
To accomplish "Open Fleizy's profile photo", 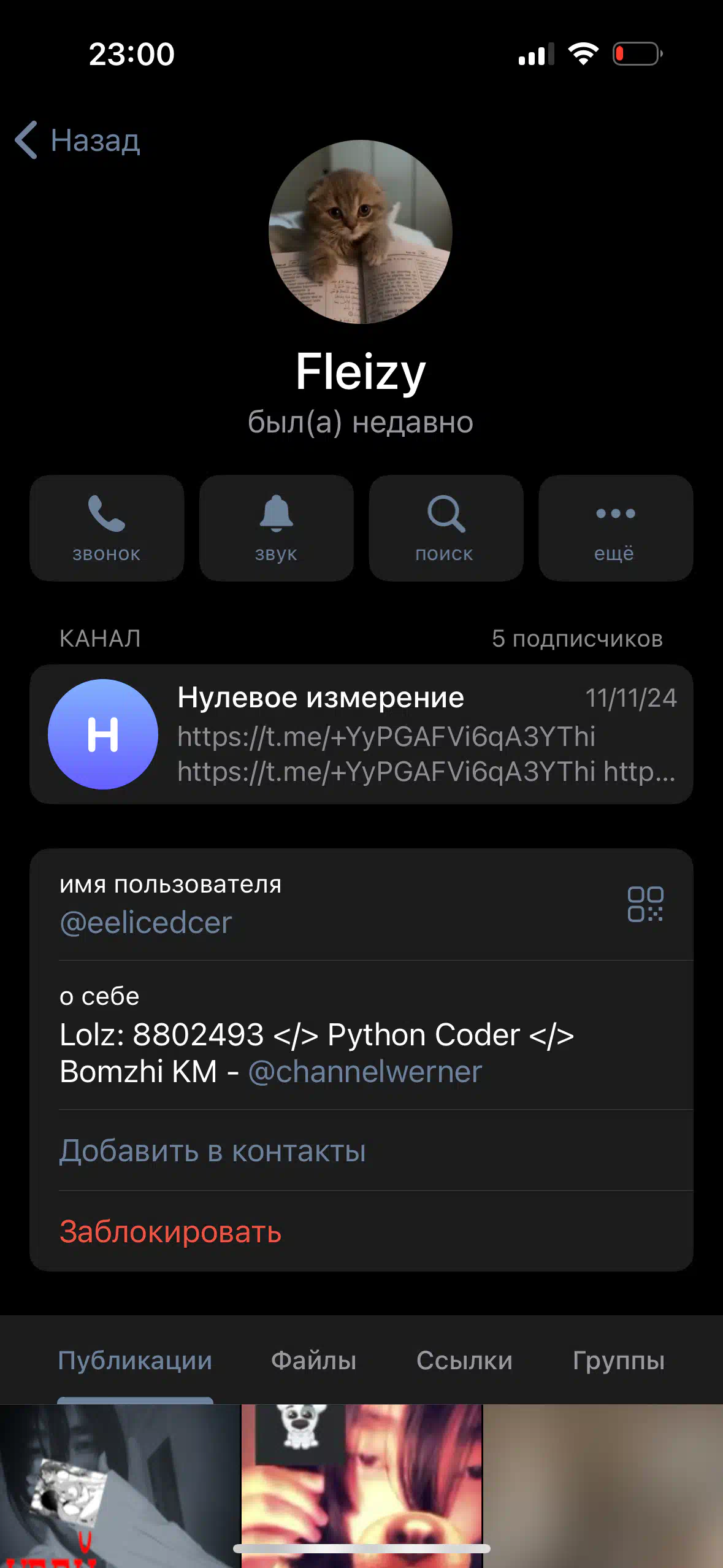I will pyautogui.click(x=361, y=232).
